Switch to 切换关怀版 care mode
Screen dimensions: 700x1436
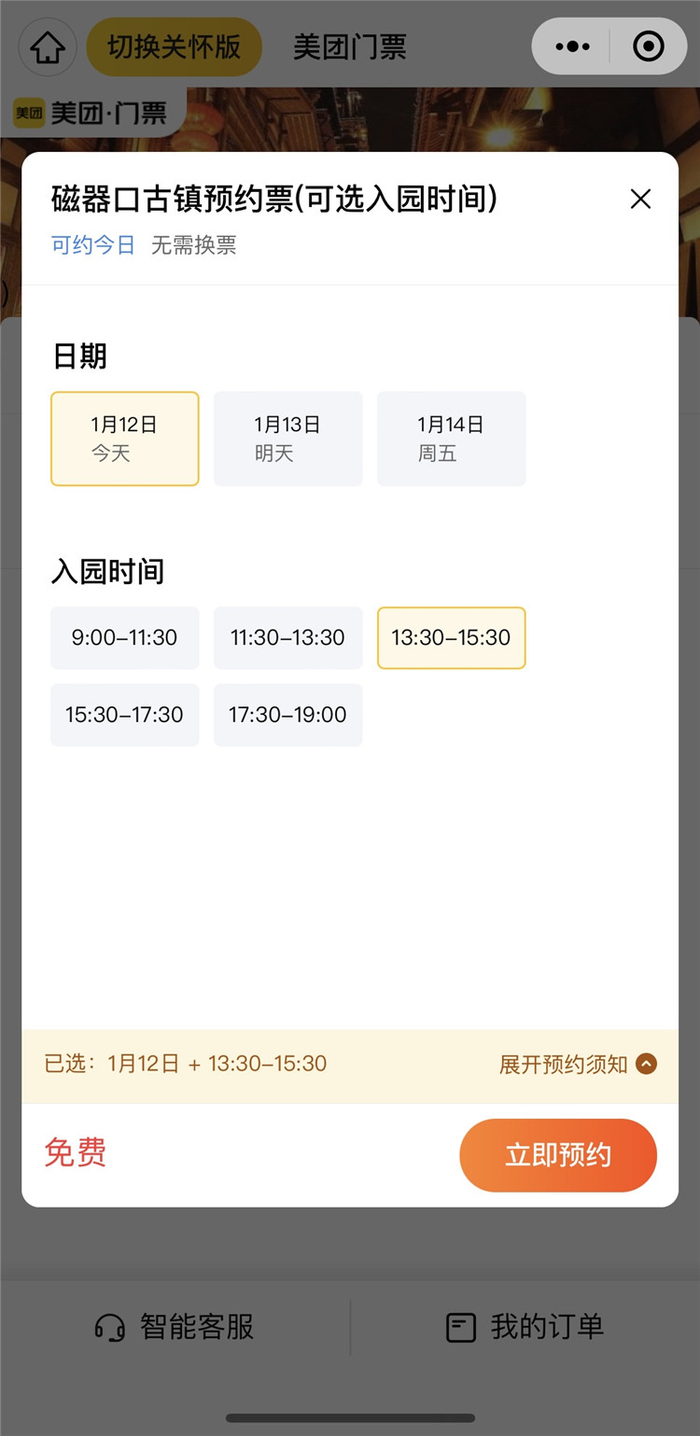click(174, 47)
